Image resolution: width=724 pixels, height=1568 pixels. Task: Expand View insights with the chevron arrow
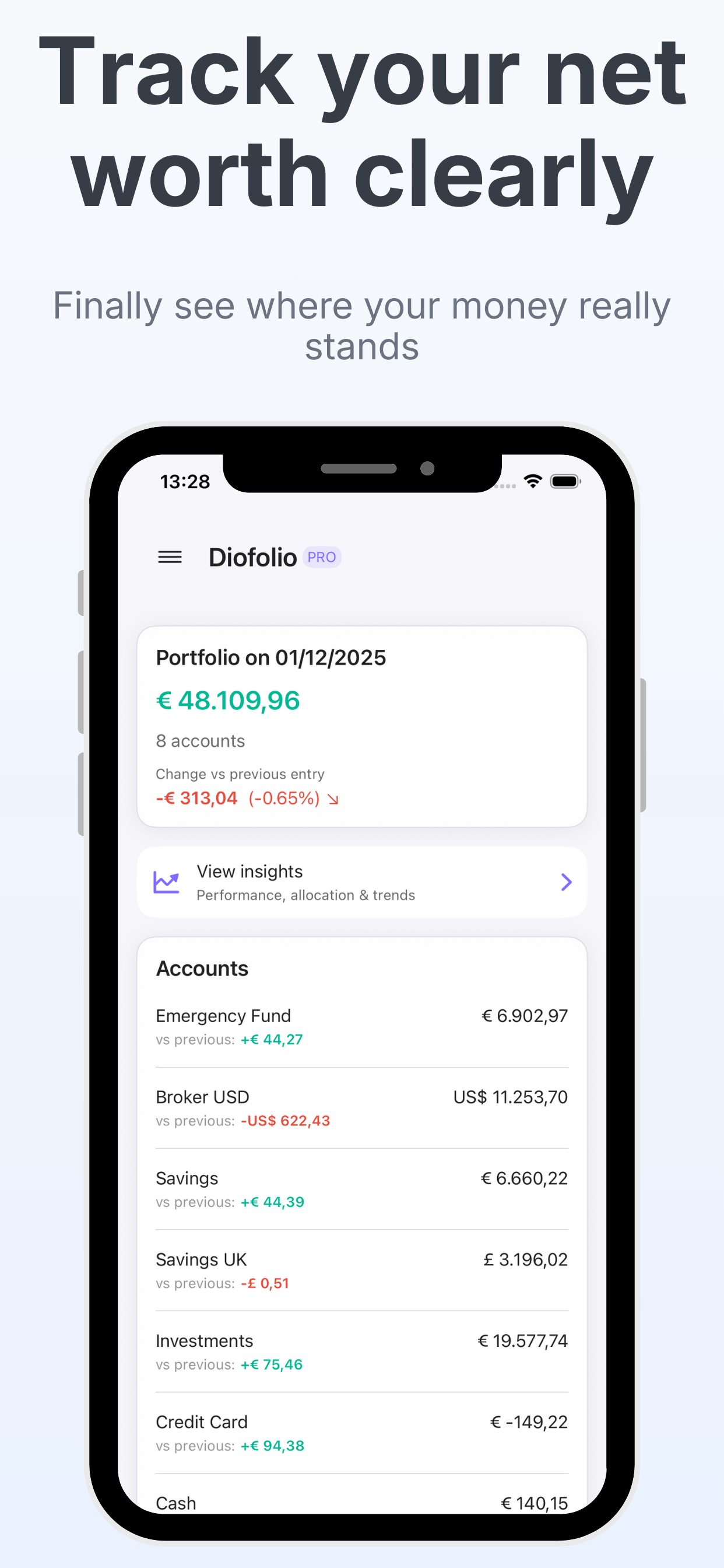(x=566, y=881)
